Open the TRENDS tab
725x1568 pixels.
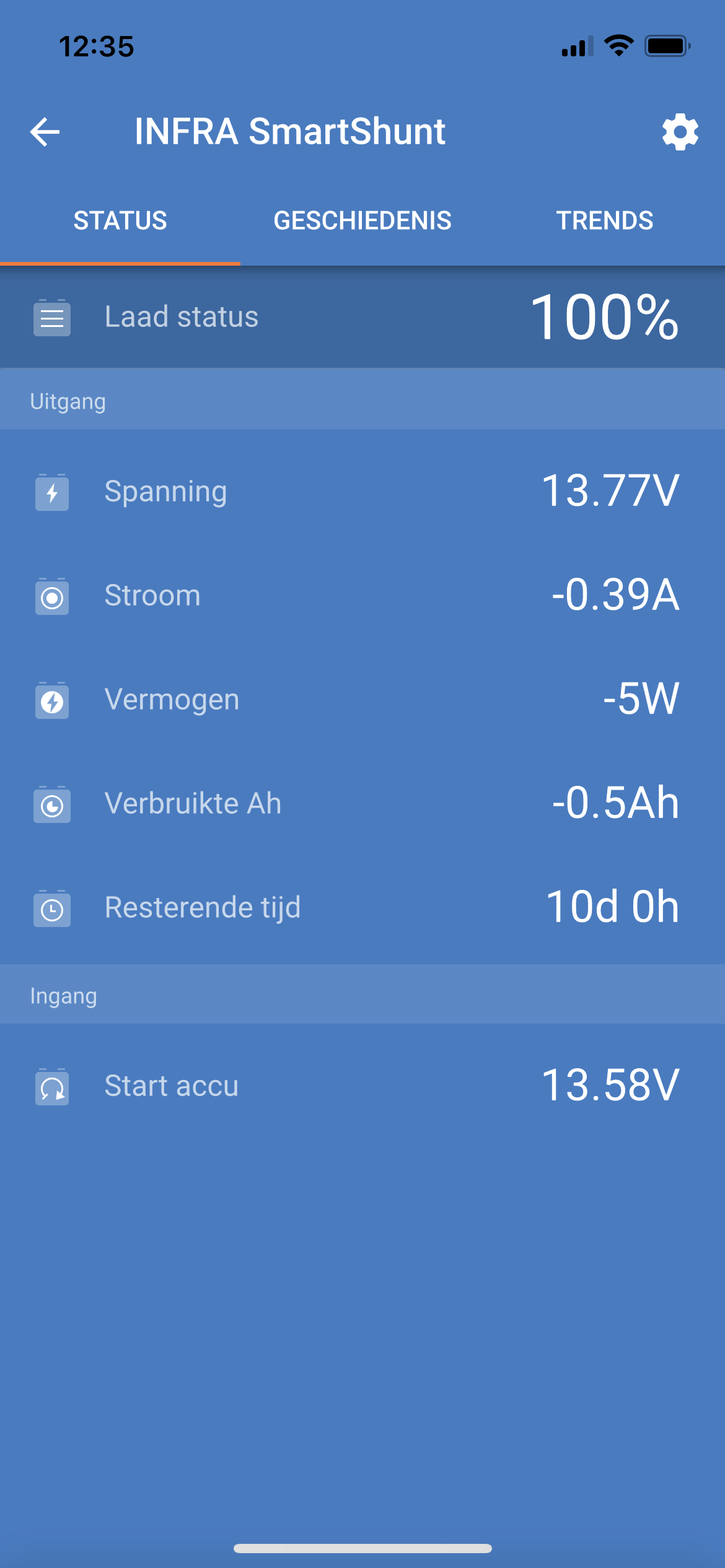[x=605, y=220]
